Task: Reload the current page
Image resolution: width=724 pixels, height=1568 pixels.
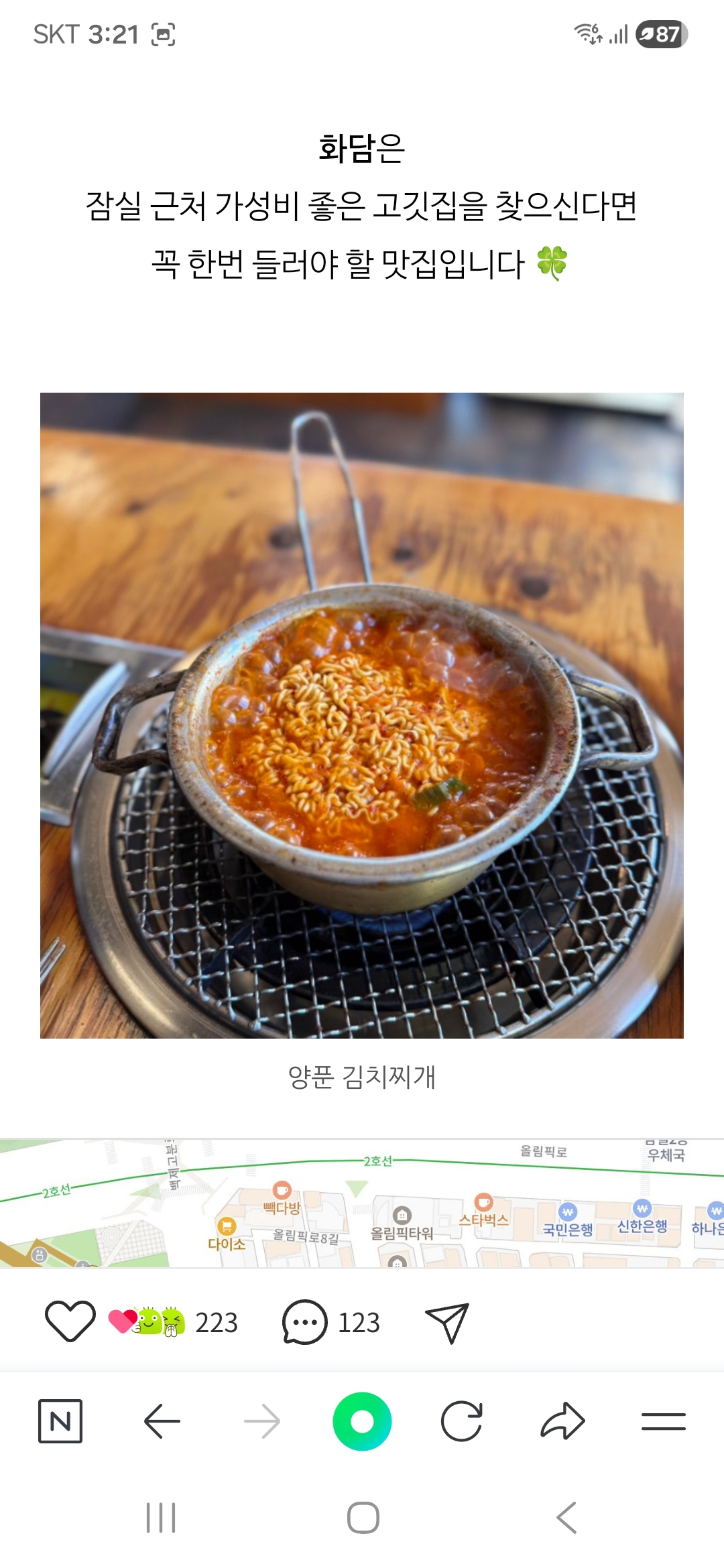Action: 462,1421
